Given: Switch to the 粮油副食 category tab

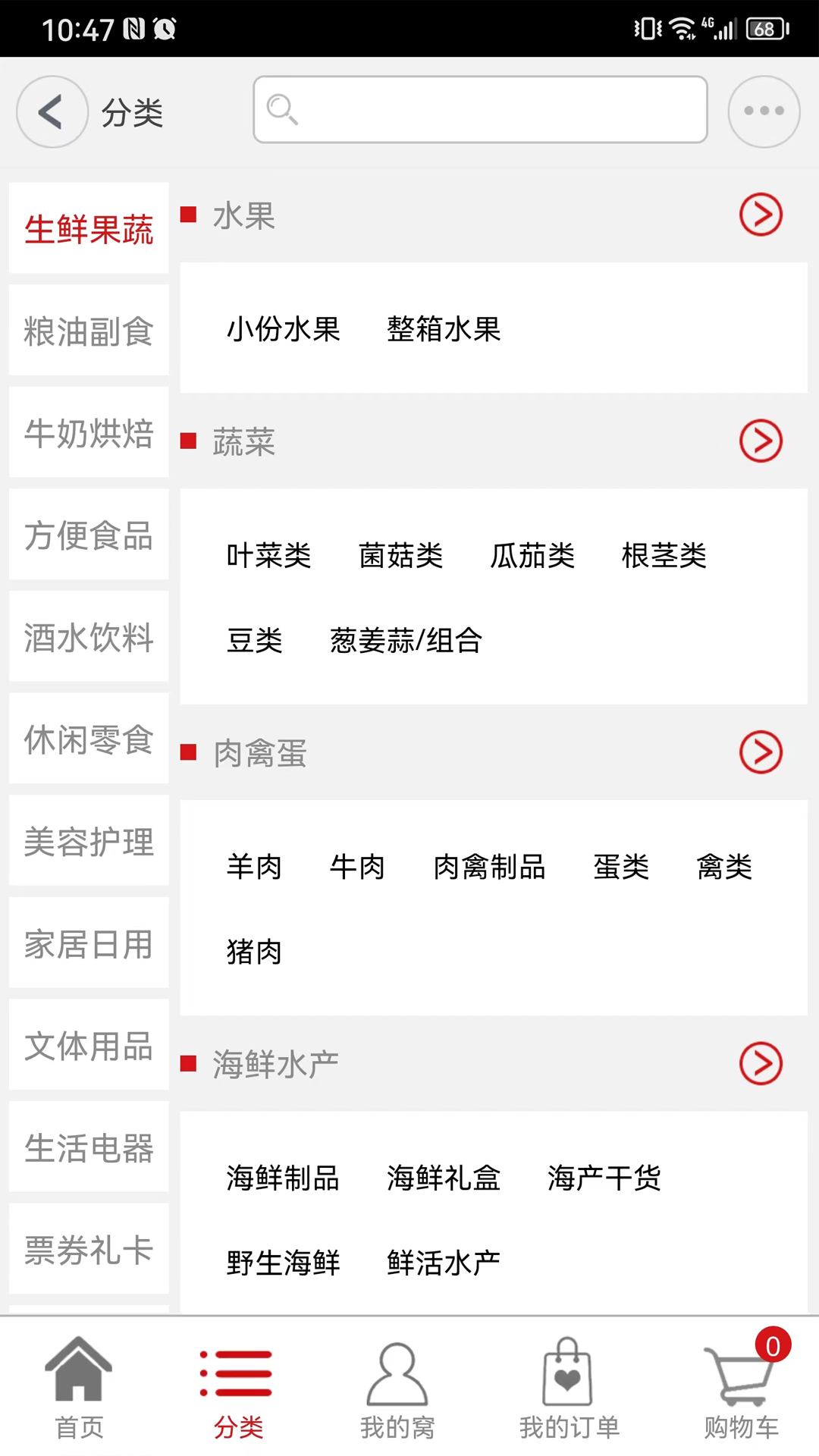Looking at the screenshot, I should (88, 331).
